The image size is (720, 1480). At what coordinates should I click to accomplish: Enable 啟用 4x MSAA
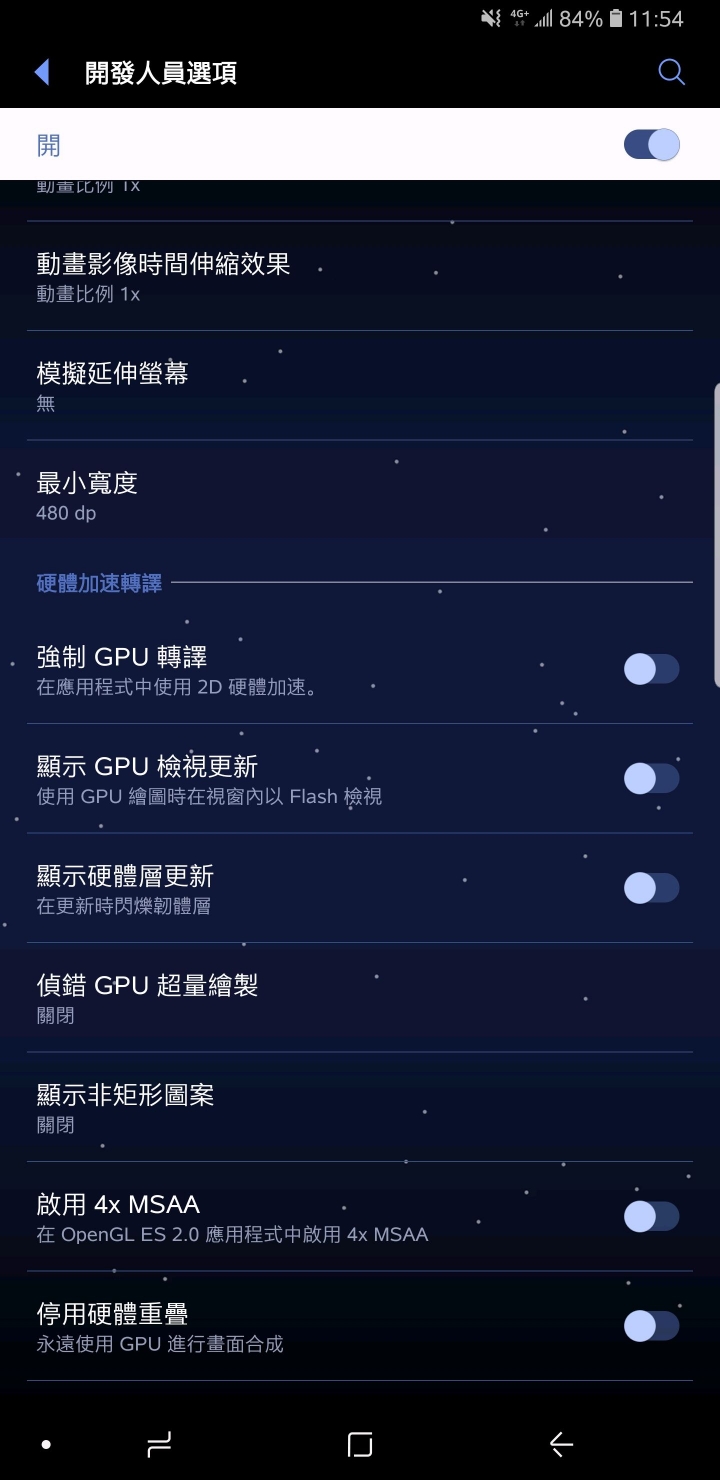click(651, 1217)
